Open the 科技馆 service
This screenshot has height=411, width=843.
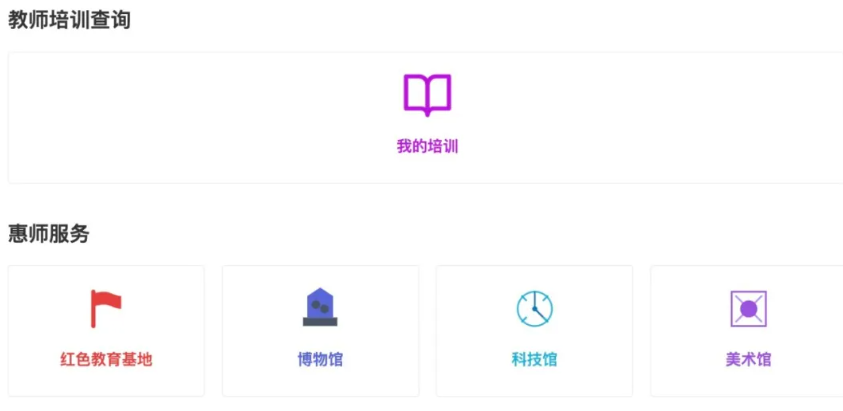click(534, 330)
